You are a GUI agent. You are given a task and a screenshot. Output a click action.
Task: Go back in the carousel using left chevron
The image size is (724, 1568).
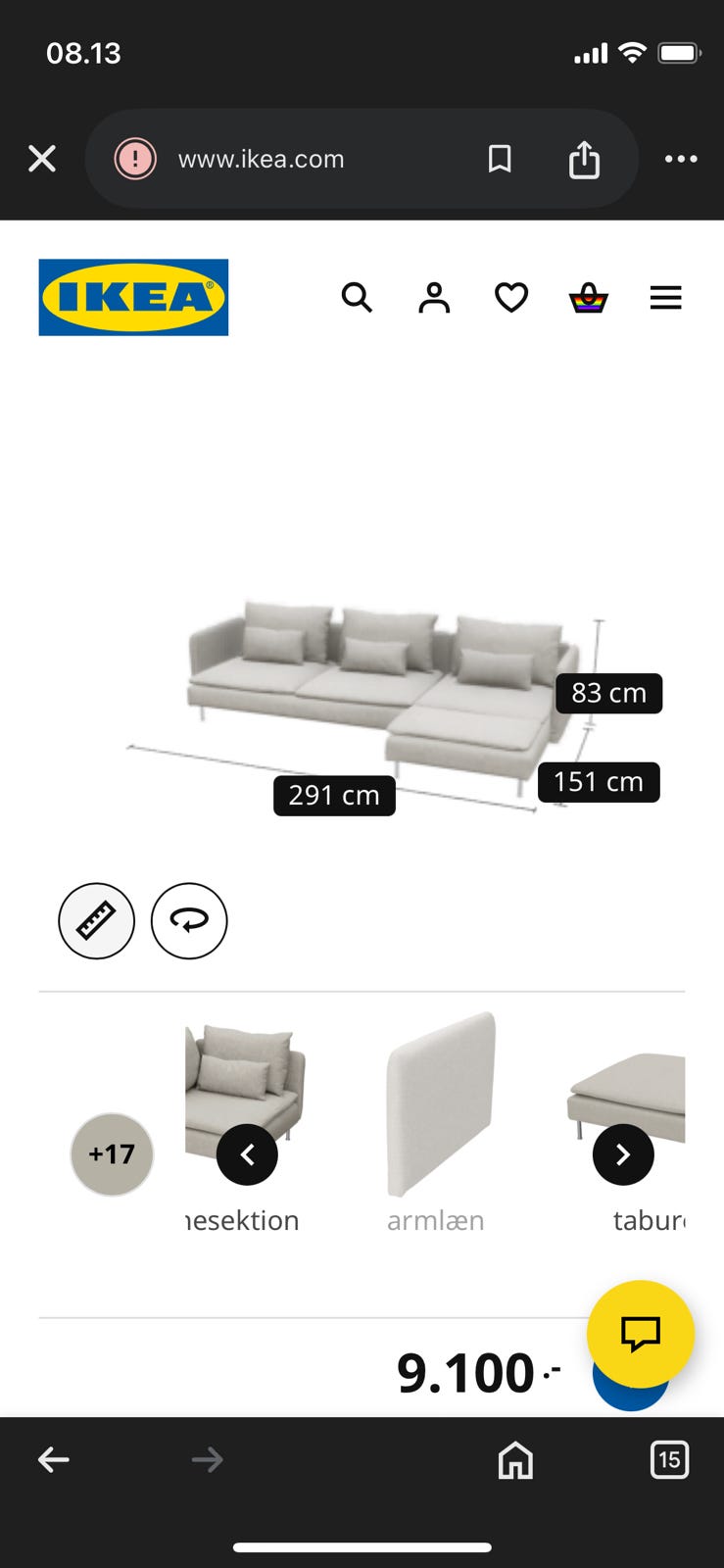(248, 1154)
